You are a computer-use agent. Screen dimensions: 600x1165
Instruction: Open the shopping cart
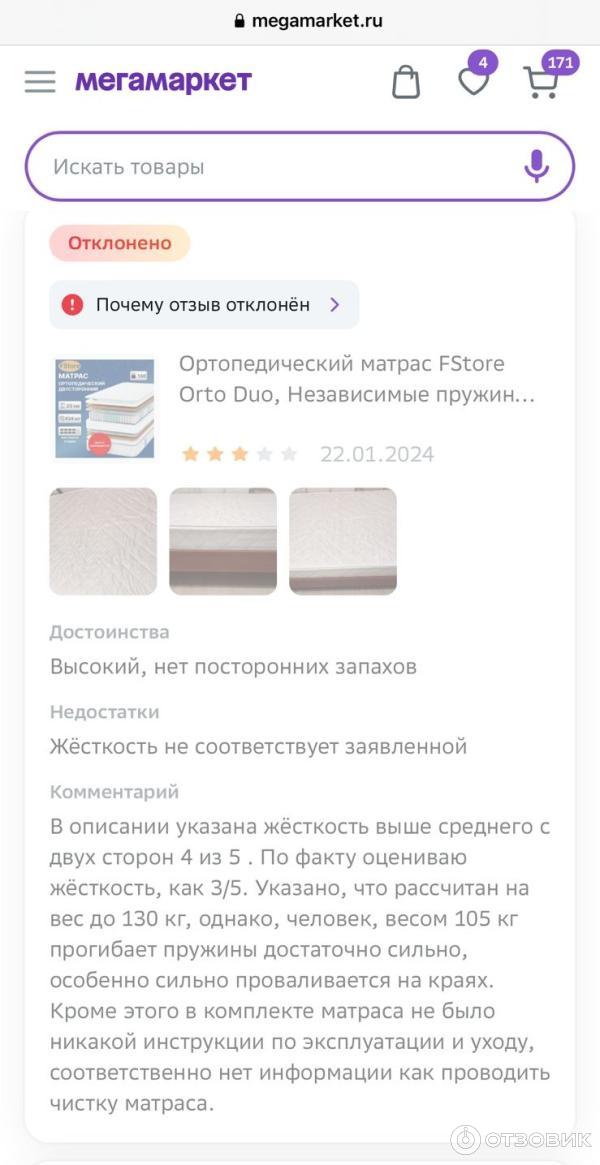click(541, 82)
